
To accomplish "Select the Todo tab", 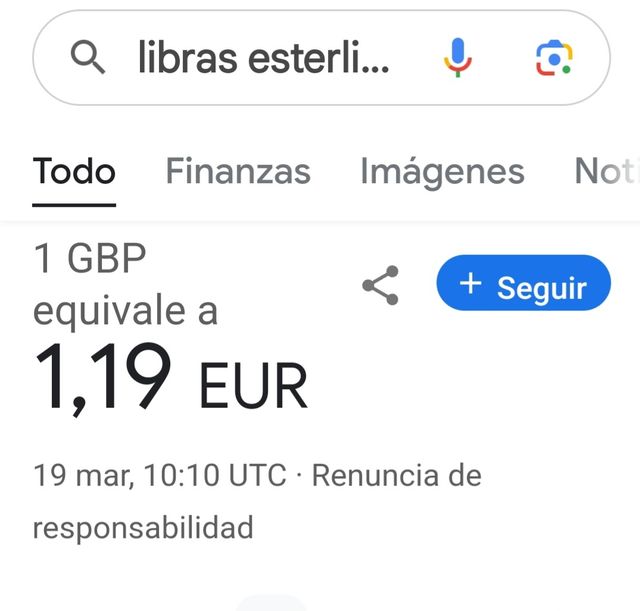I will 74,172.
